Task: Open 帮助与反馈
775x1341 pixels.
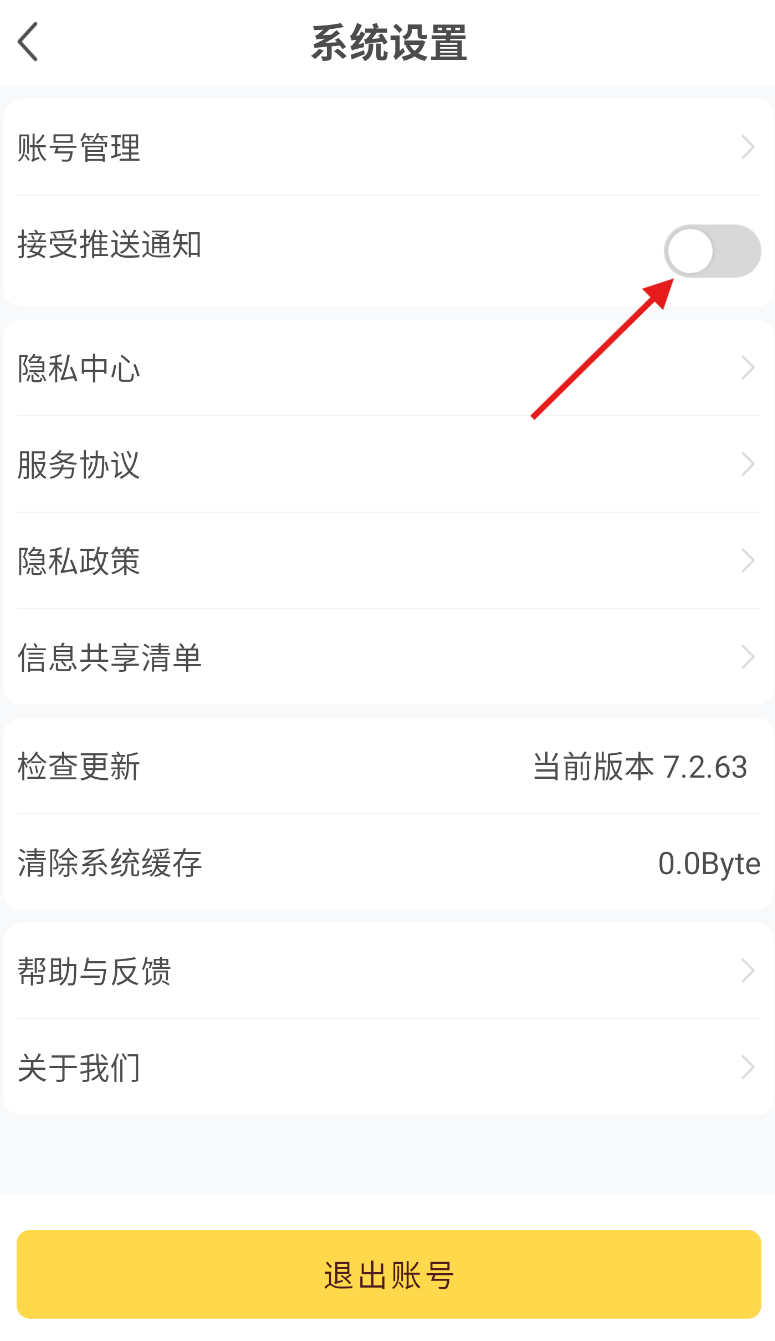Action: [388, 971]
